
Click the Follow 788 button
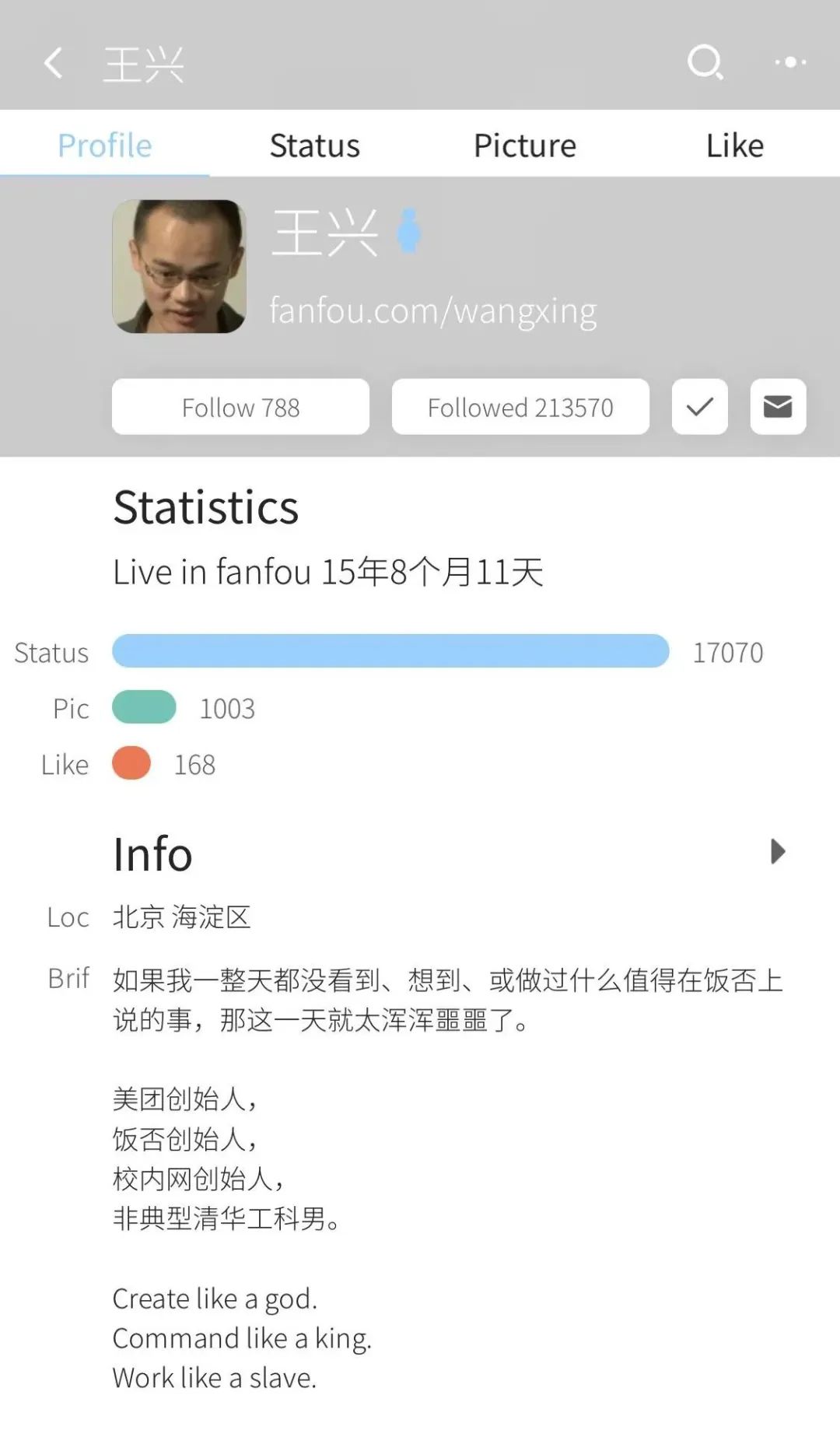pos(240,406)
